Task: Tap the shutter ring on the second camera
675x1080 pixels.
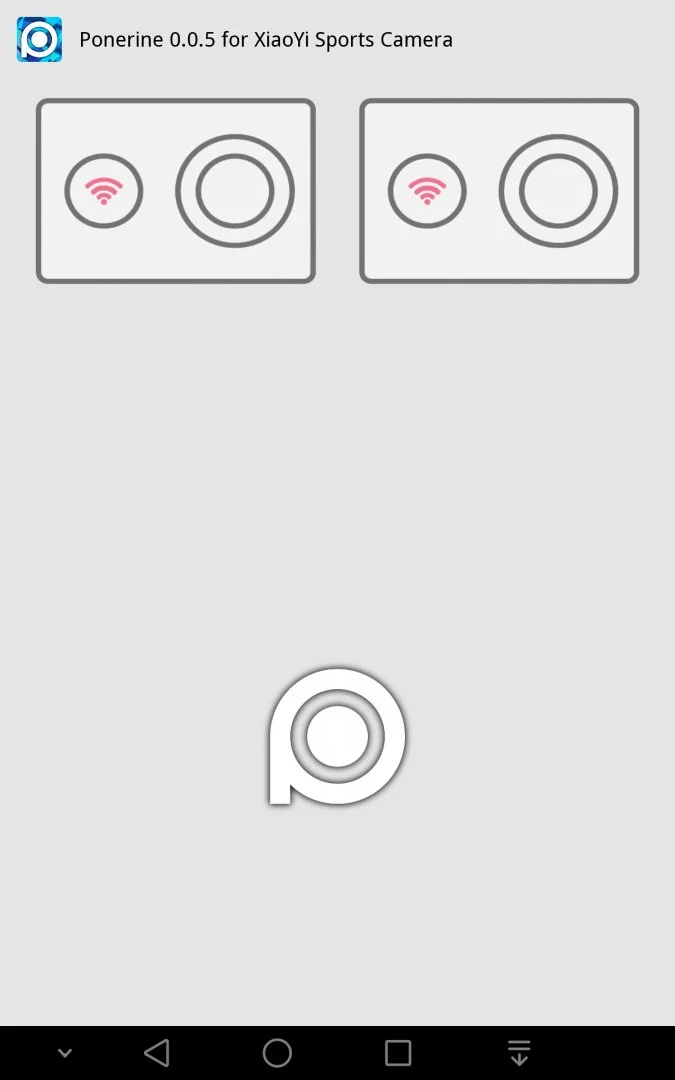Action: pyautogui.click(x=558, y=191)
